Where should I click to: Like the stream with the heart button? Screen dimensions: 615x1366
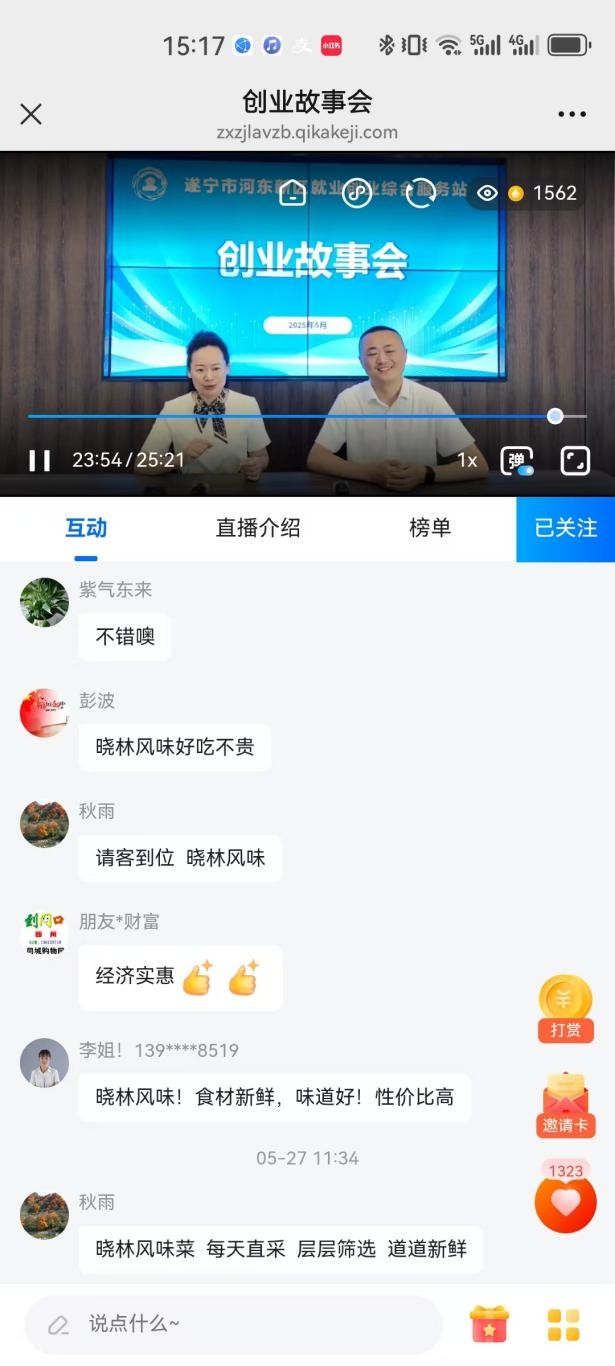pos(566,1201)
